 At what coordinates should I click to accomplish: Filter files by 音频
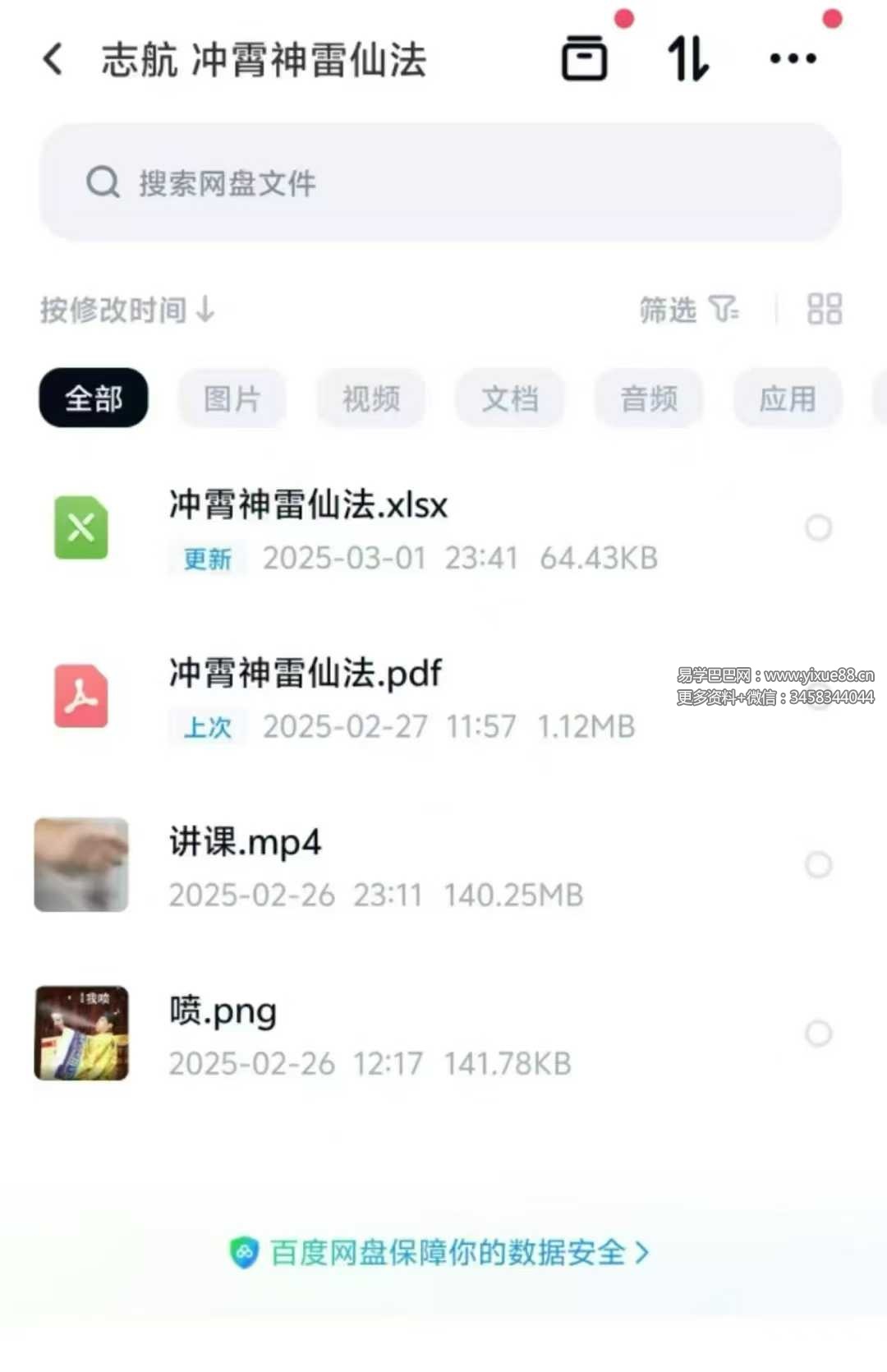pos(649,398)
